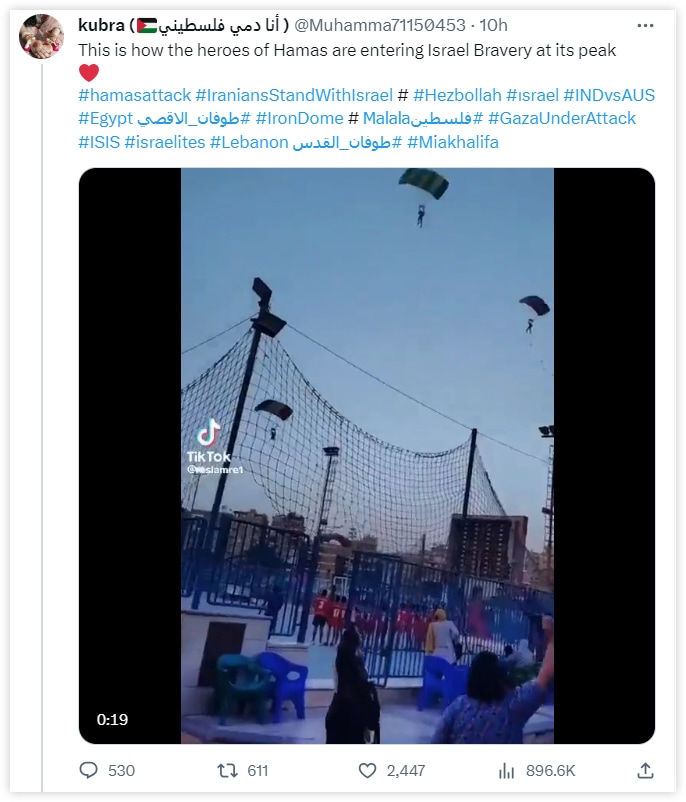Open the #hamasattack hashtag
Screen dimensions: 686x802
coord(134,95)
